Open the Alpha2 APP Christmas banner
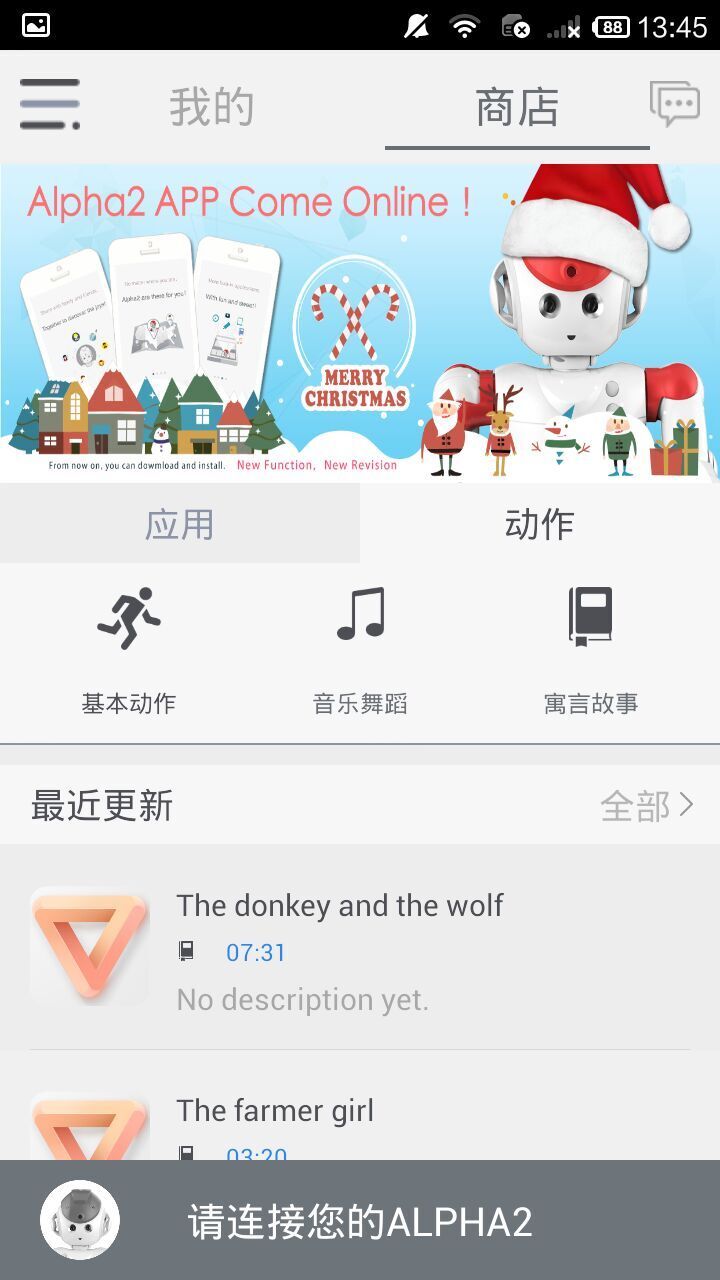The height and width of the screenshot is (1280, 720). (360, 322)
